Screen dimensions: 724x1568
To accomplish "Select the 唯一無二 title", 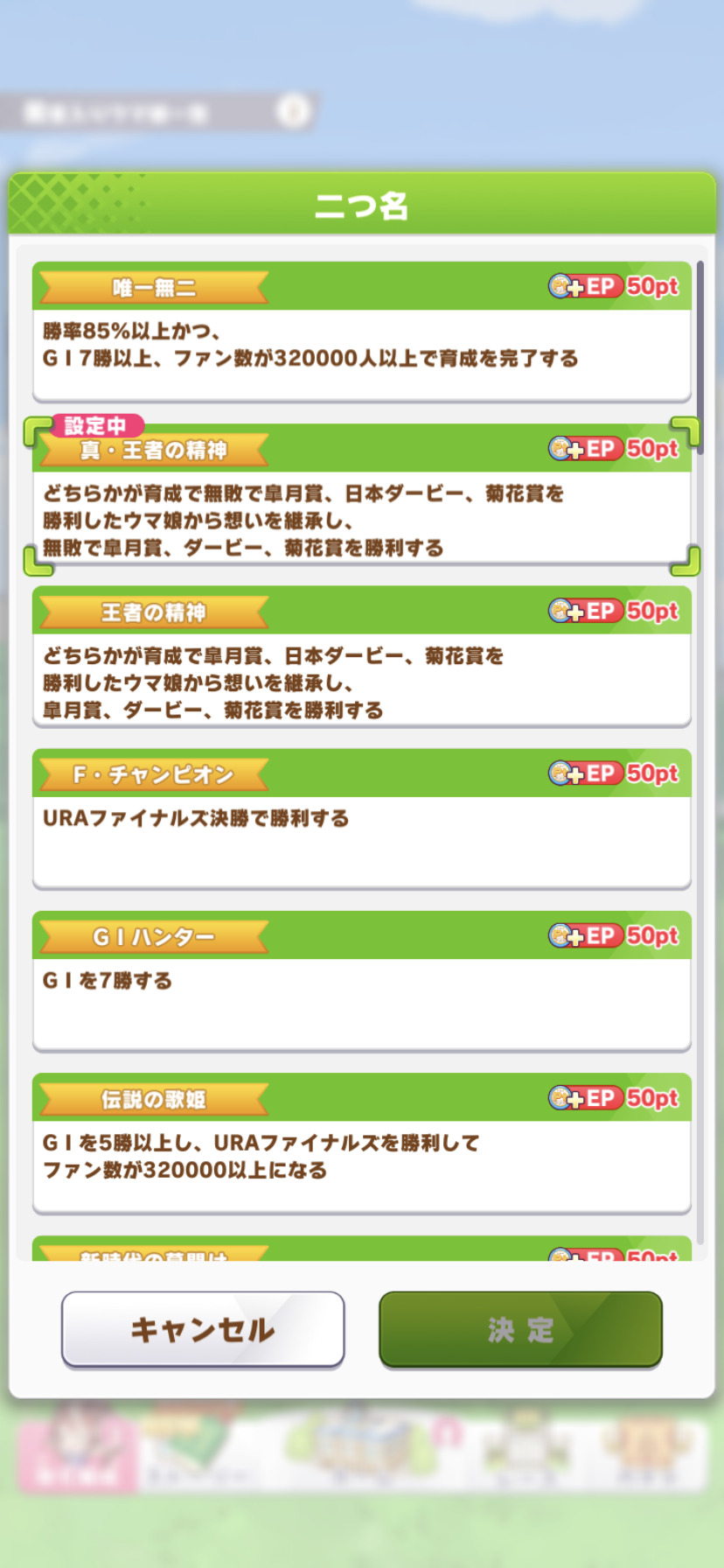I will [361, 332].
